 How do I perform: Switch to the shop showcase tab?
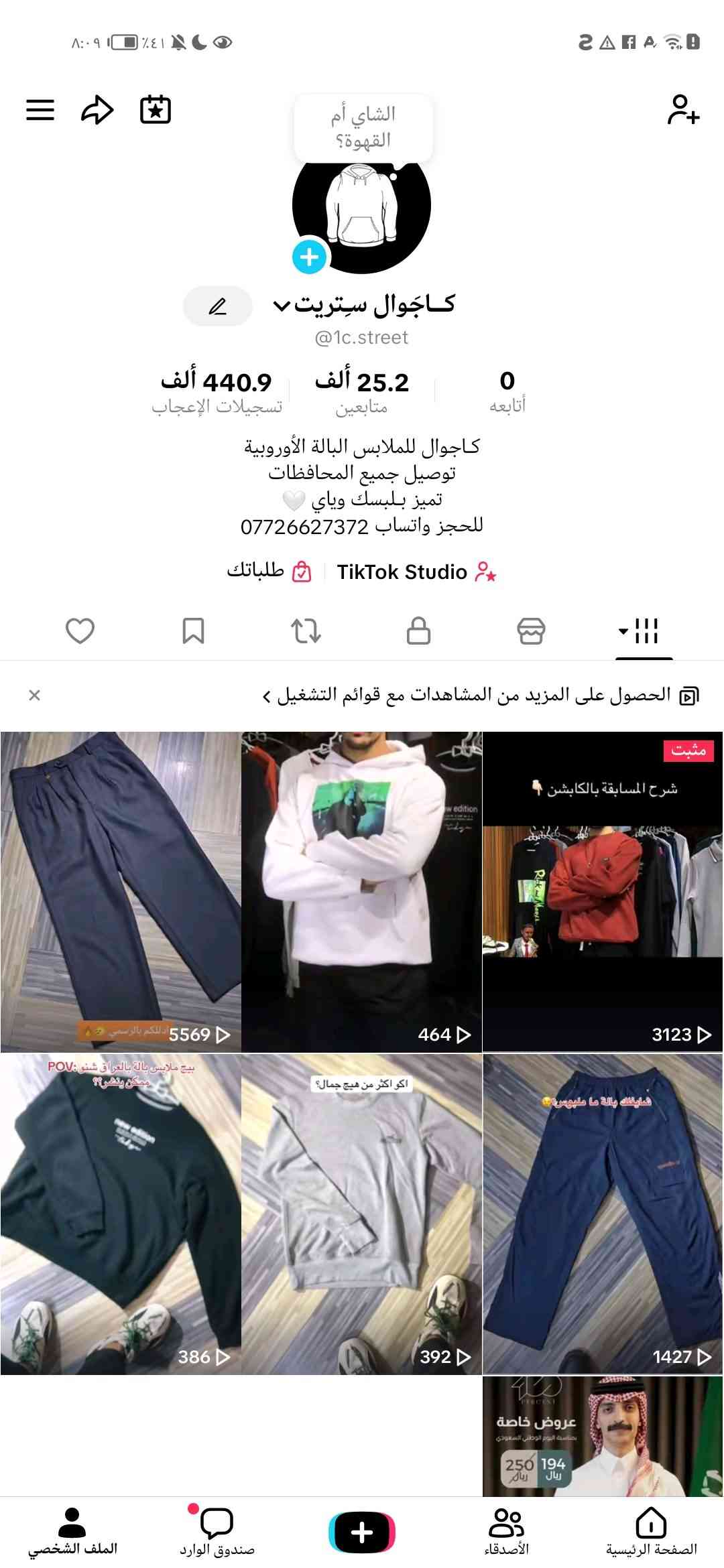pos(531,631)
